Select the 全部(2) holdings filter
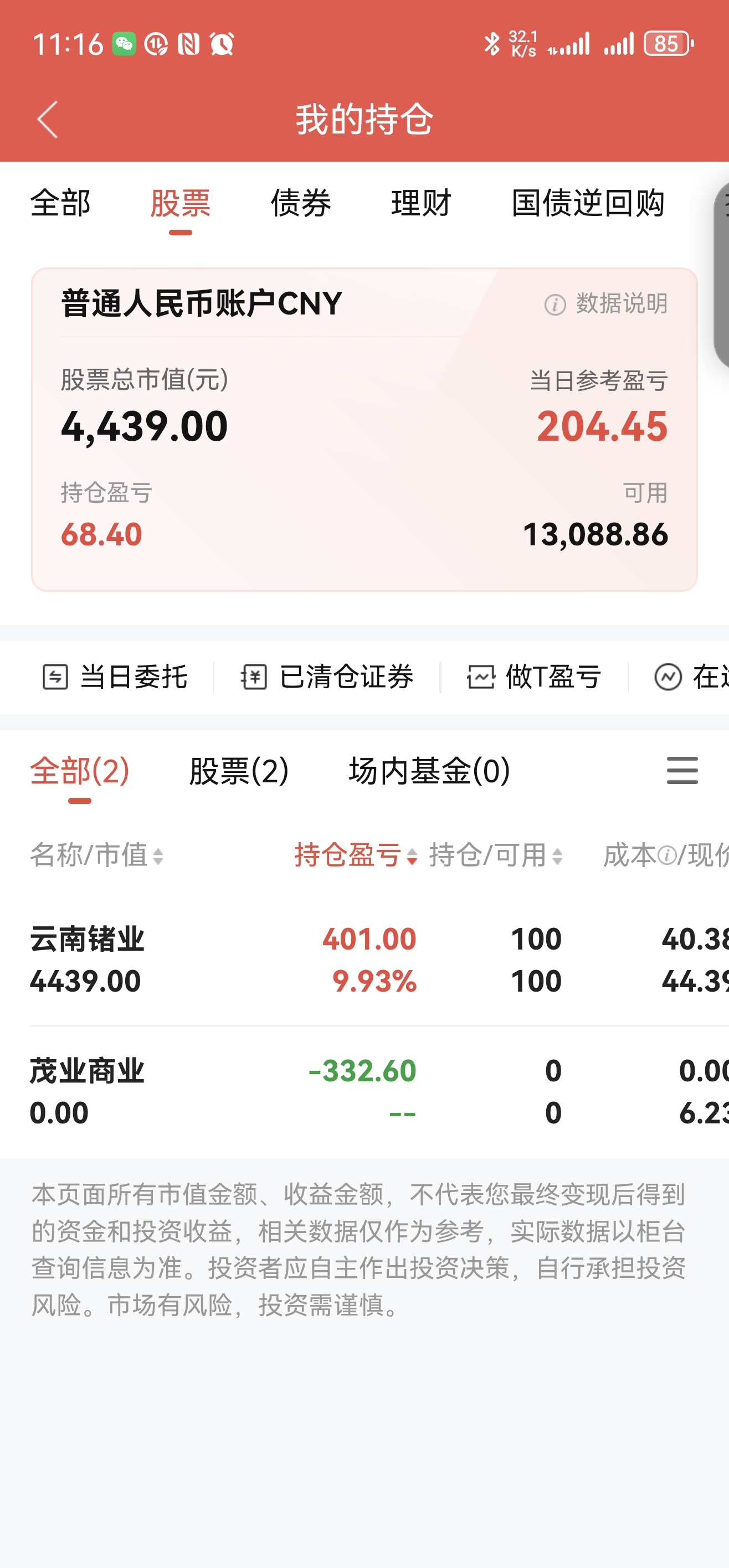The height and width of the screenshot is (1568, 729). click(80, 771)
